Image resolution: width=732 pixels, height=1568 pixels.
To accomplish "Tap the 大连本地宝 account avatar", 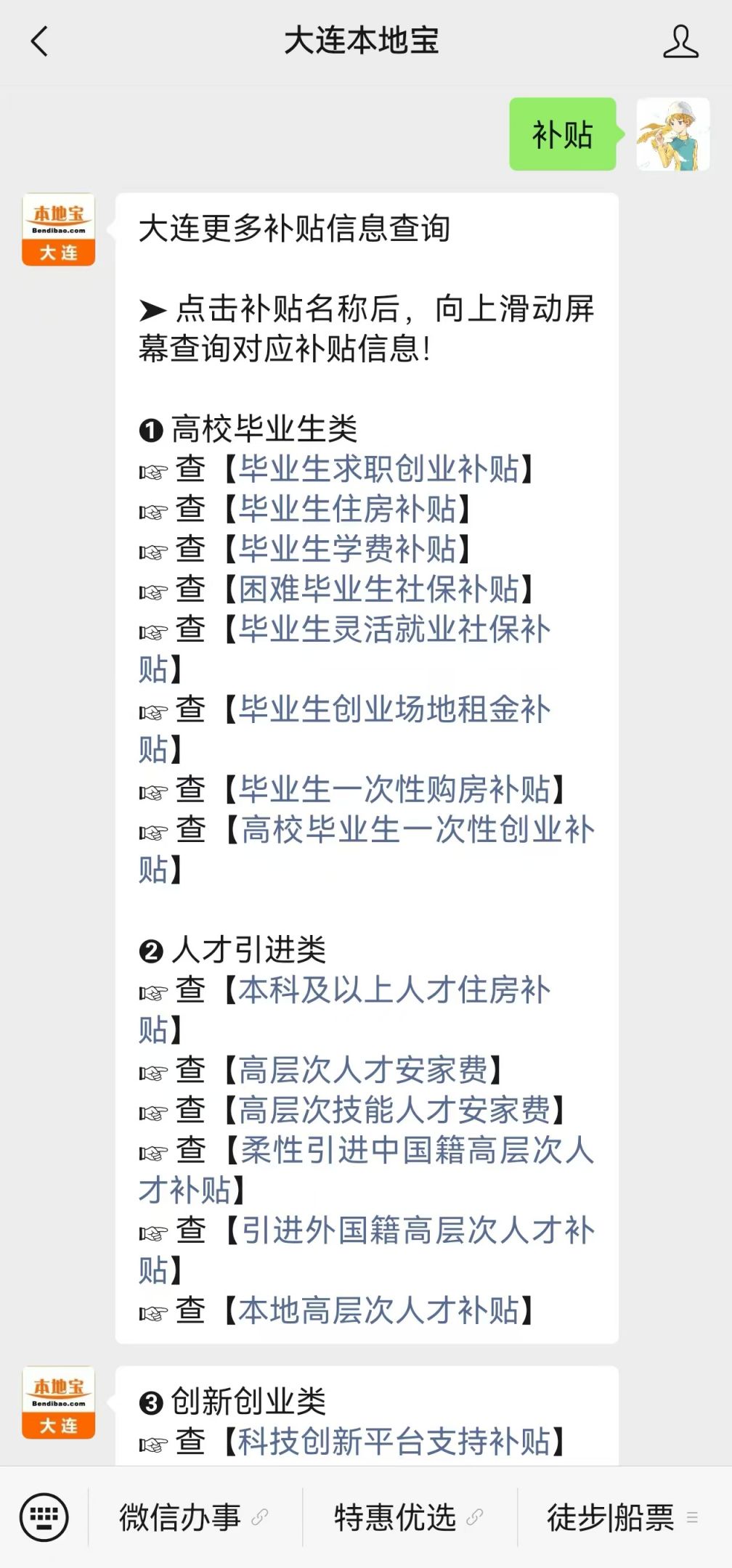I will pyautogui.click(x=58, y=229).
